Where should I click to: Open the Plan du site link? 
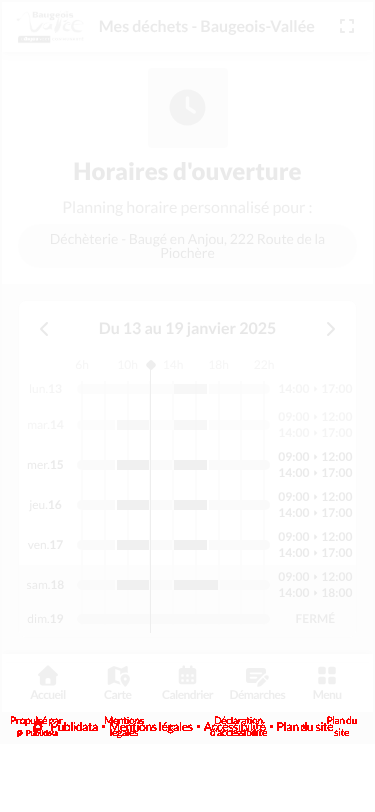[305, 727]
